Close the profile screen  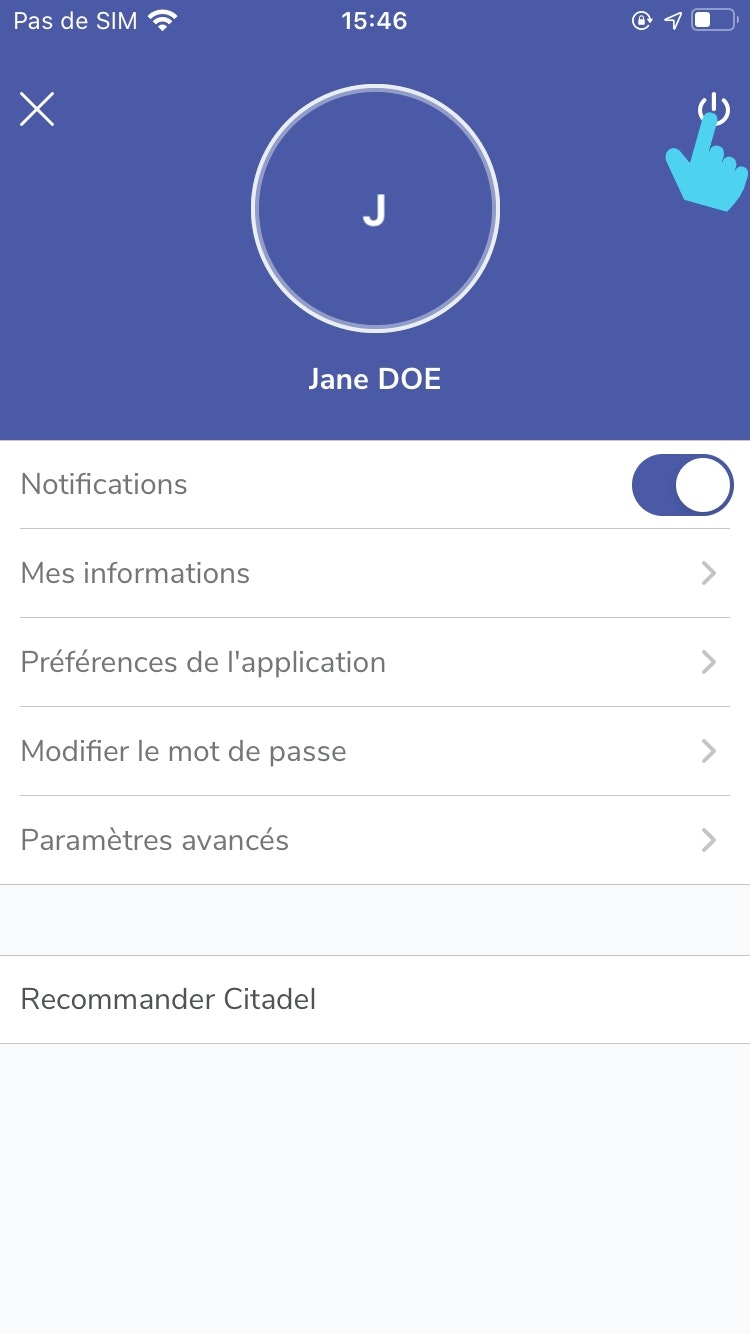click(37, 109)
